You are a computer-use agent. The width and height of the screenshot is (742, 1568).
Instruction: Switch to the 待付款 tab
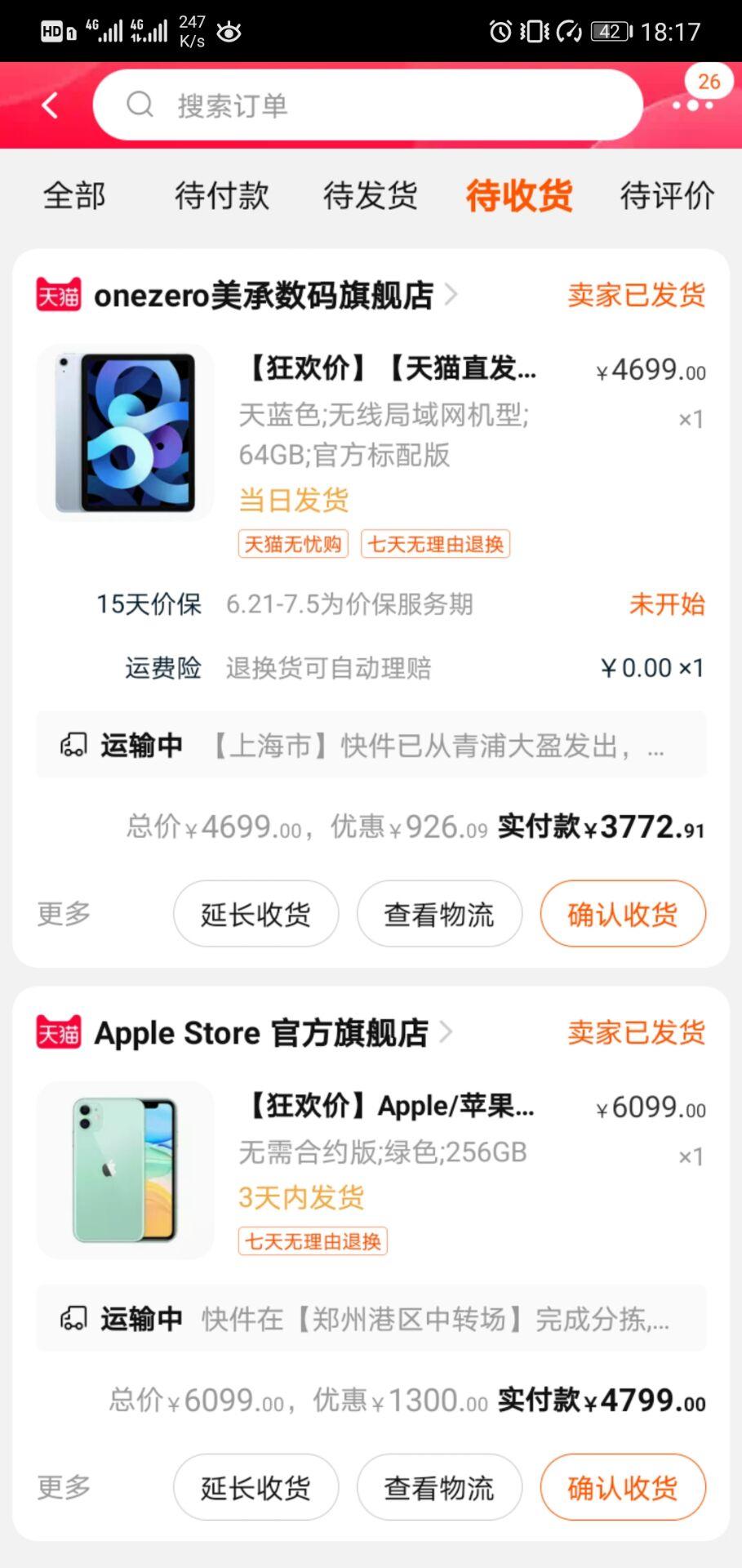222,196
